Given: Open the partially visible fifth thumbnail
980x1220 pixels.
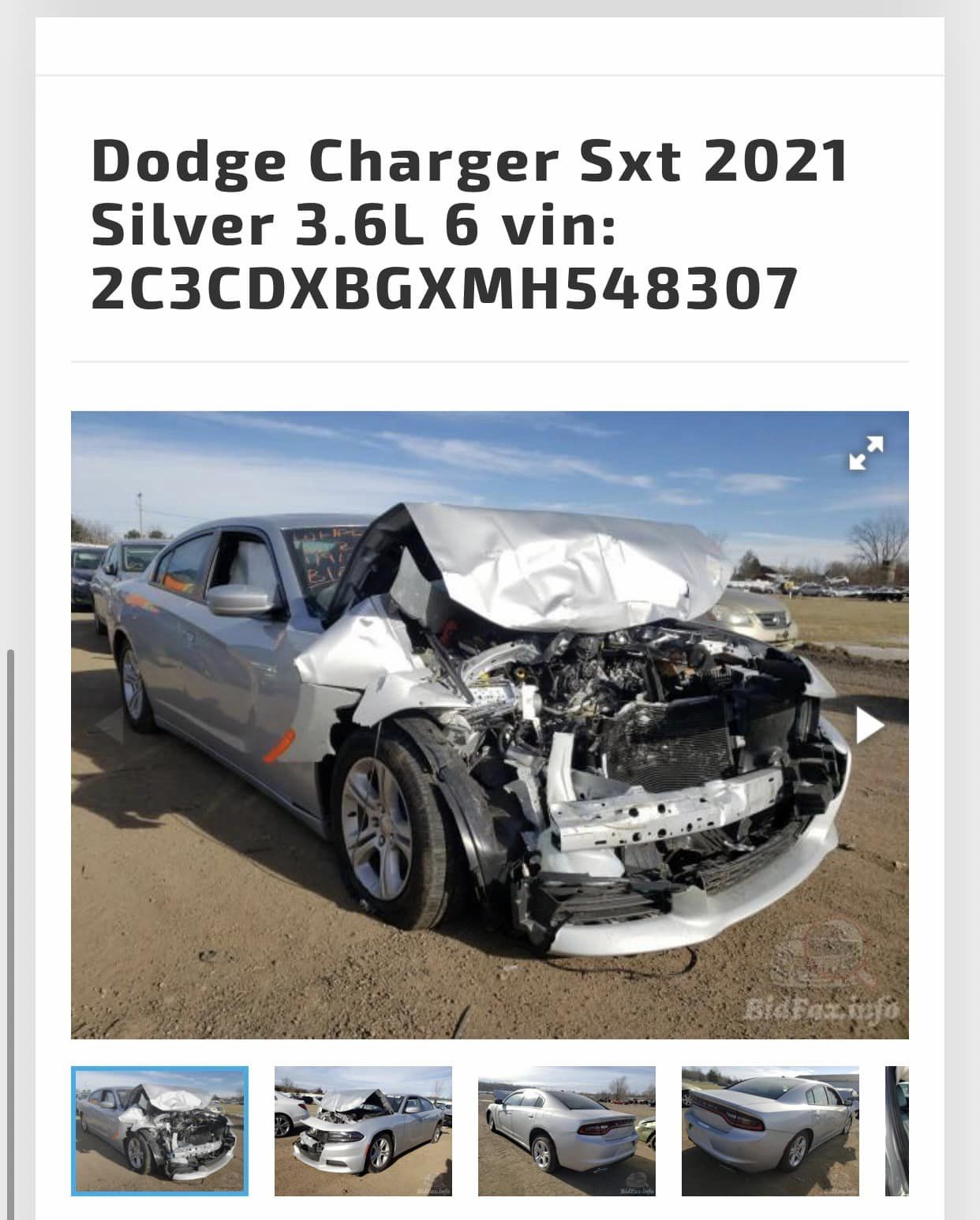Looking at the screenshot, I should pos(897,1130).
